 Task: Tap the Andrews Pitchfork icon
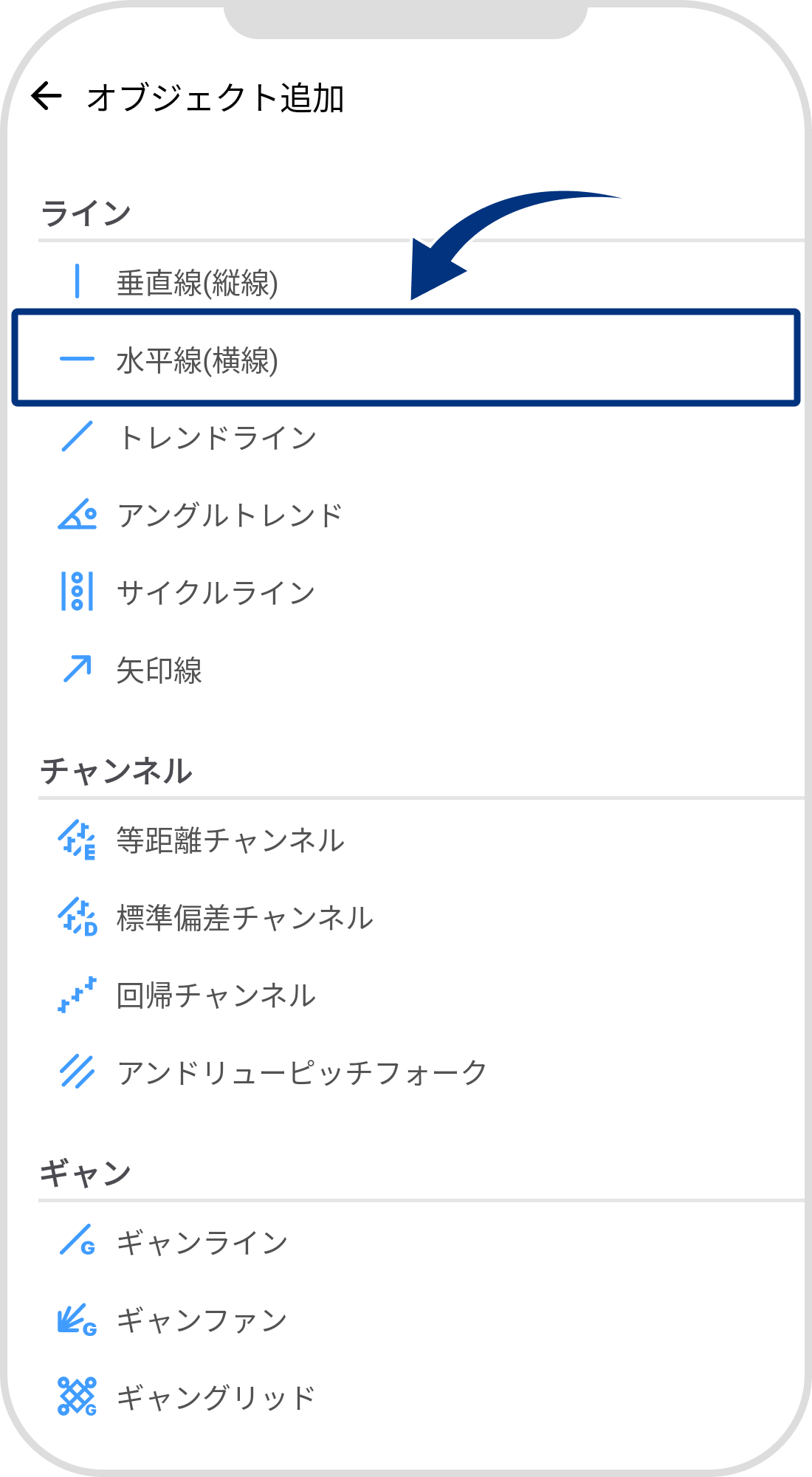coord(78,1072)
